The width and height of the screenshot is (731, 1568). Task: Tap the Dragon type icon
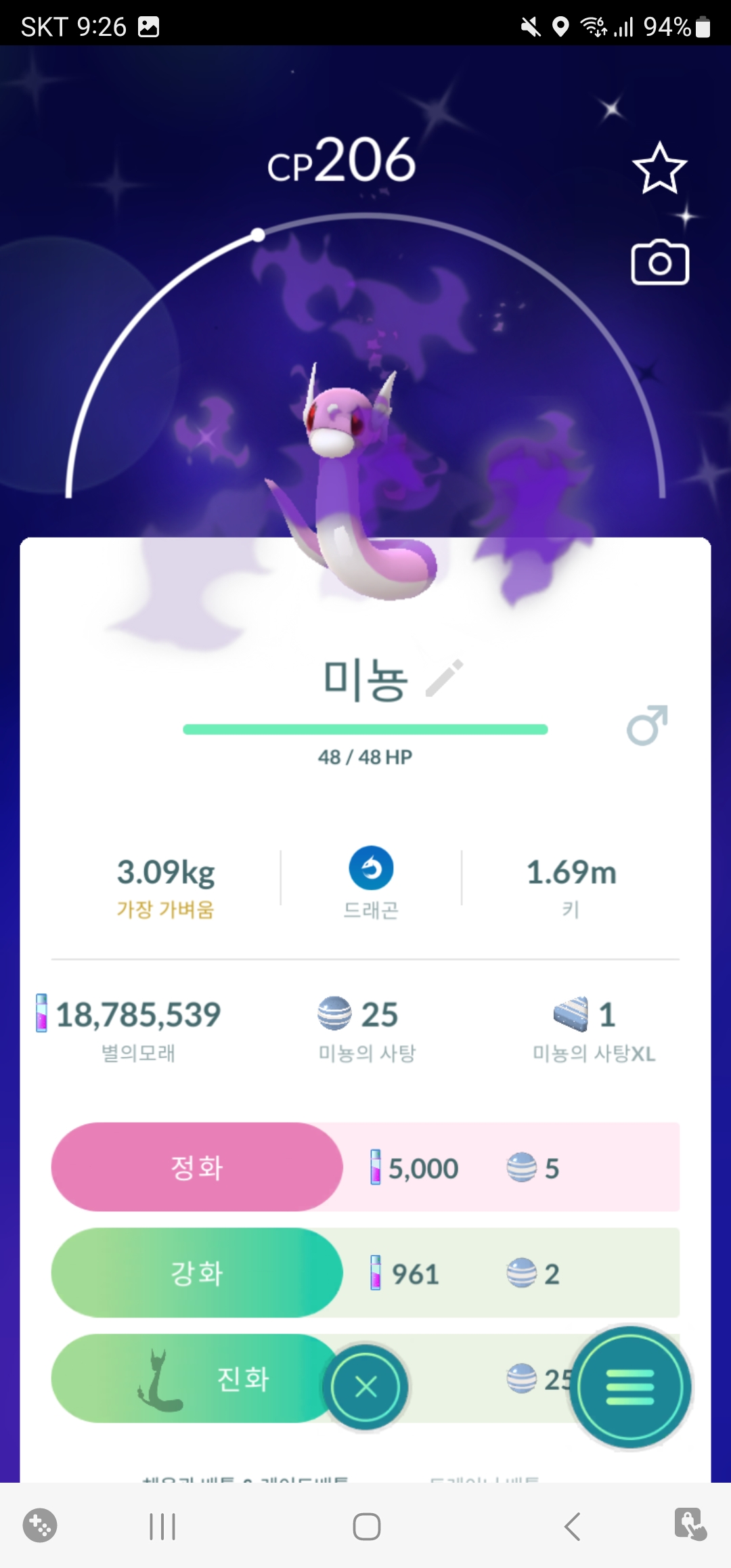[x=371, y=868]
